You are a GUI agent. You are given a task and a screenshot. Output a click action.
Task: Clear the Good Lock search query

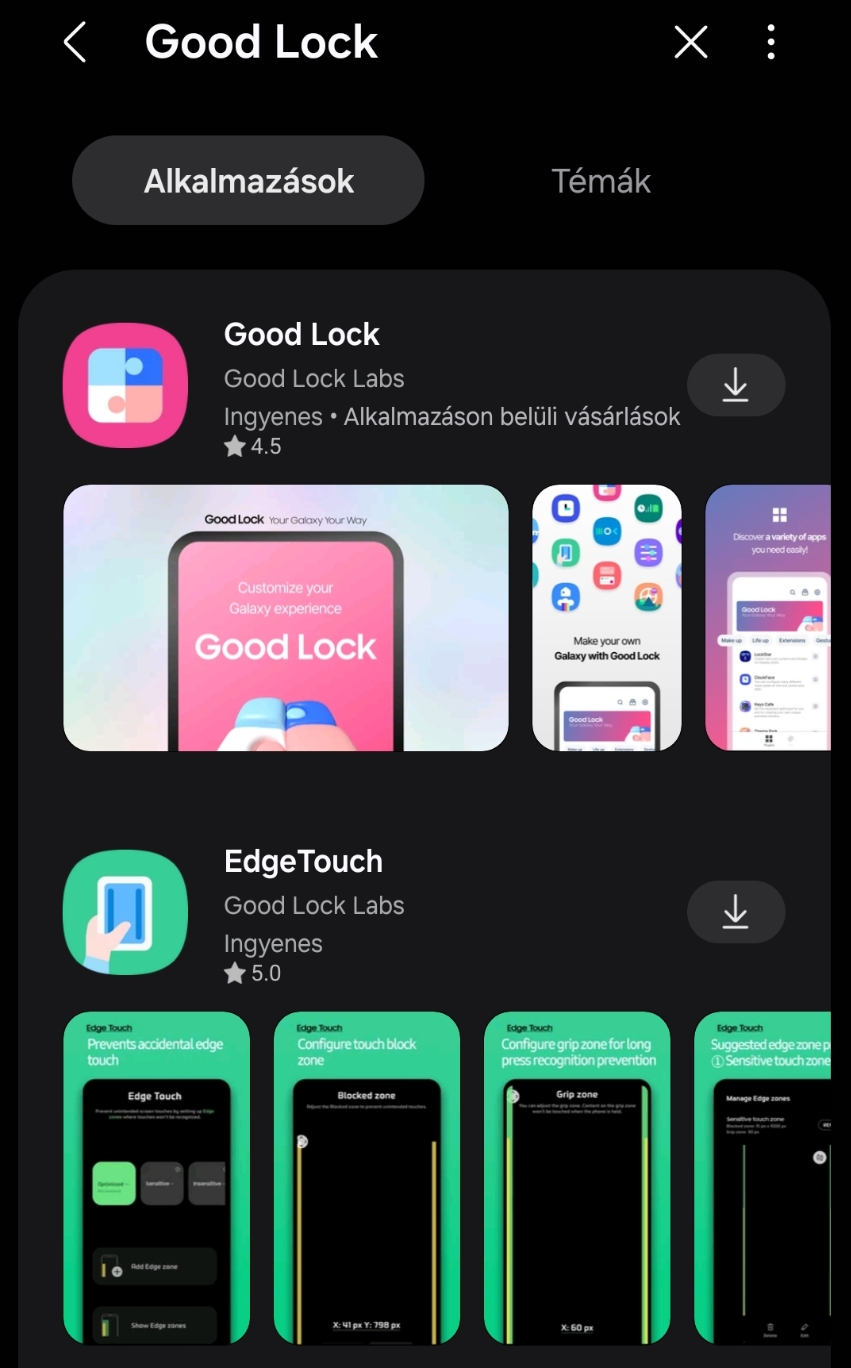click(691, 43)
